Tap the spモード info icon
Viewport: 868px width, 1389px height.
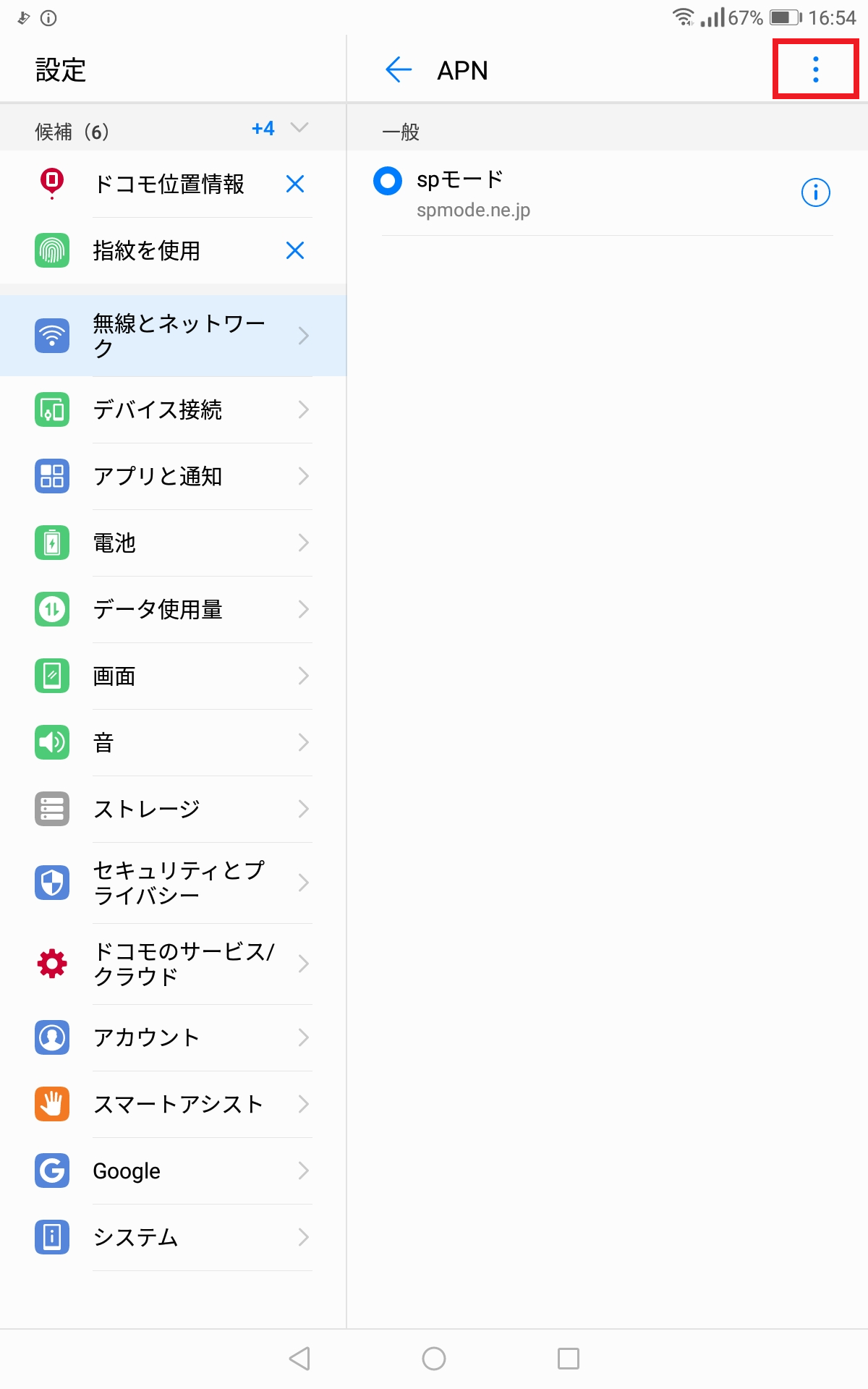pos(814,192)
